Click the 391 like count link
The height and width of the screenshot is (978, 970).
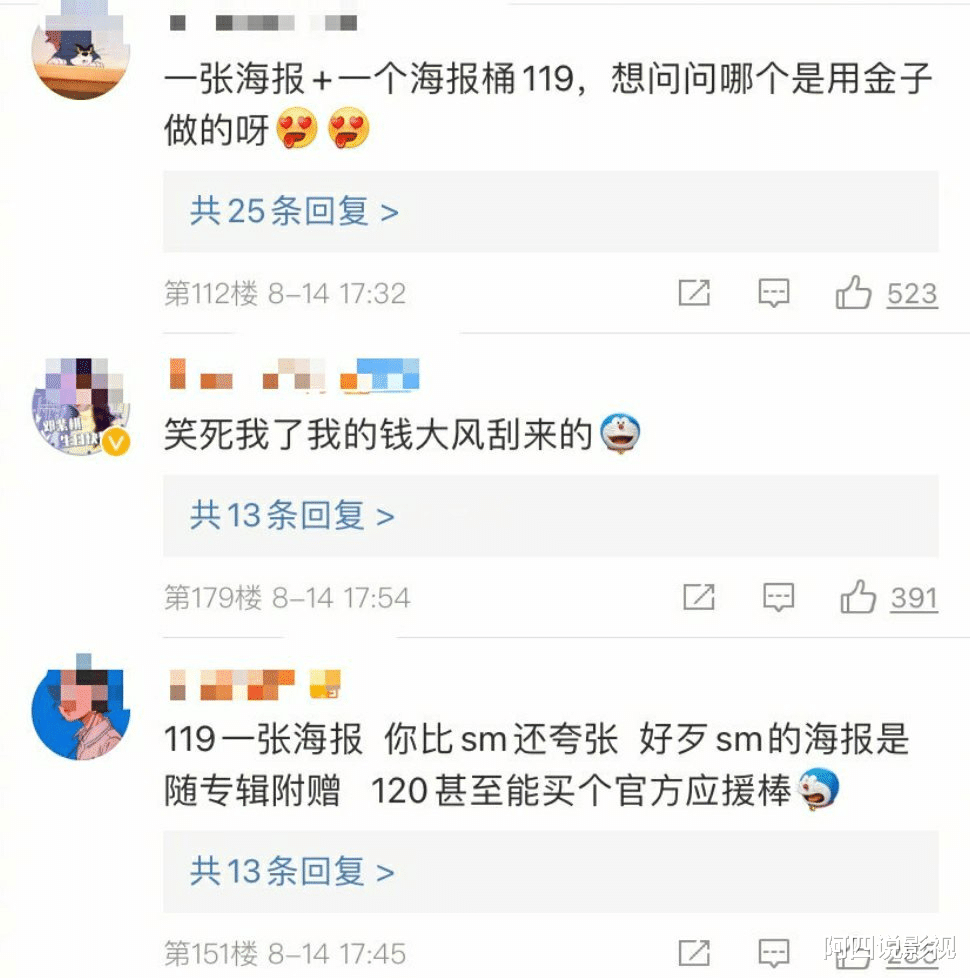[x=911, y=597]
